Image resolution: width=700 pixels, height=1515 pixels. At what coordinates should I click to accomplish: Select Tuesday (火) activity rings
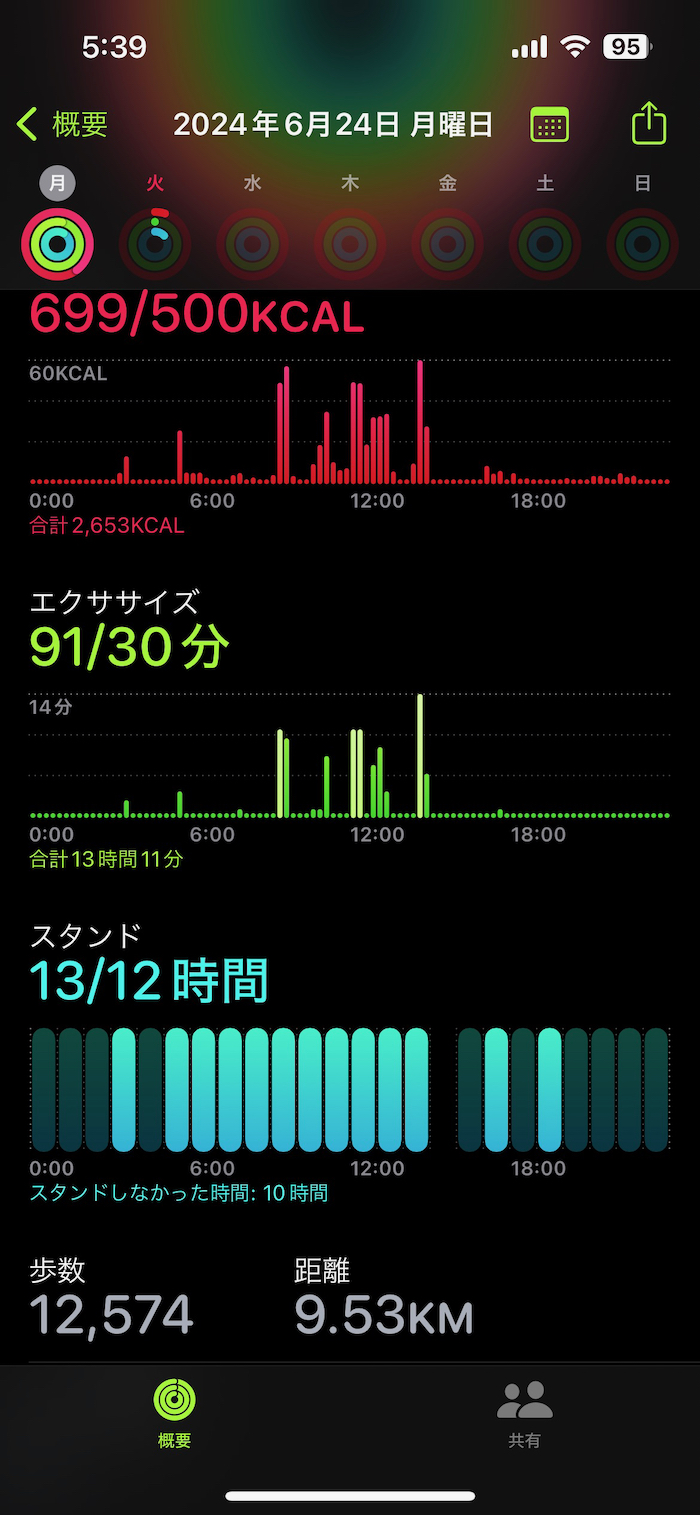point(155,242)
